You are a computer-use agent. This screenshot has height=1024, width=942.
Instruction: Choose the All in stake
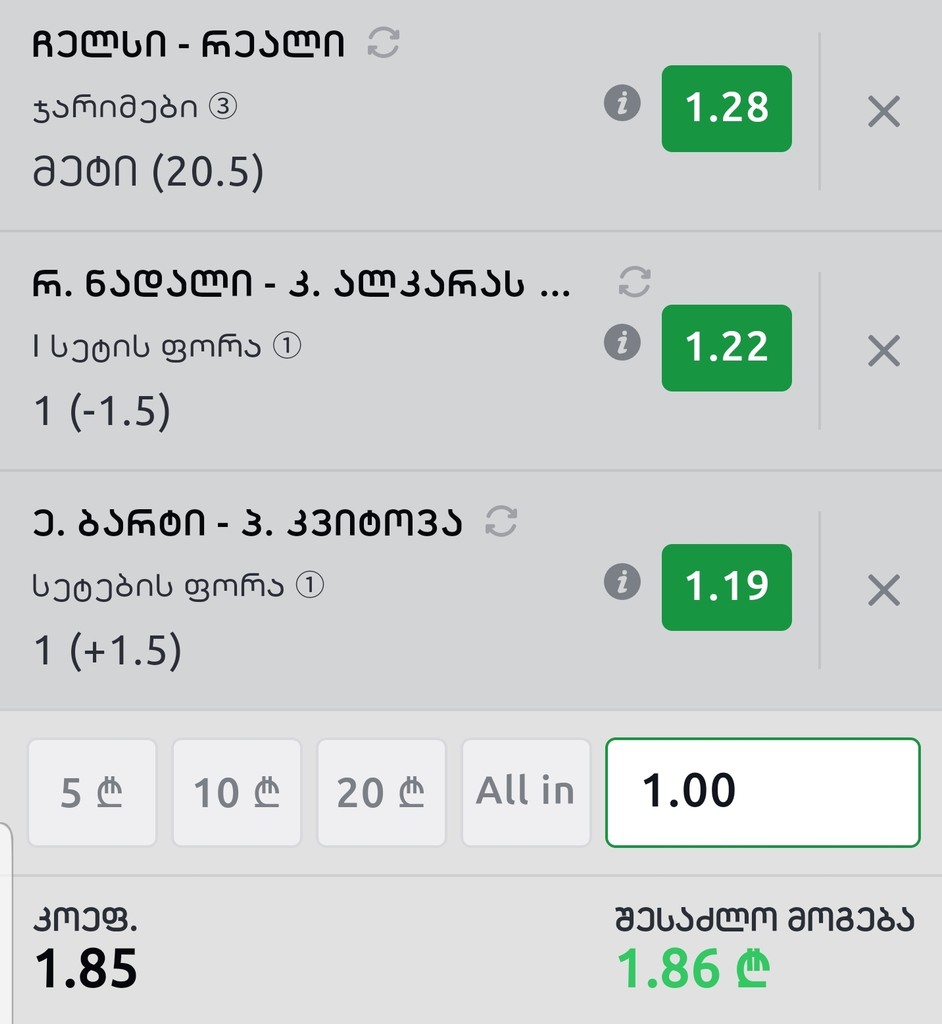click(526, 793)
